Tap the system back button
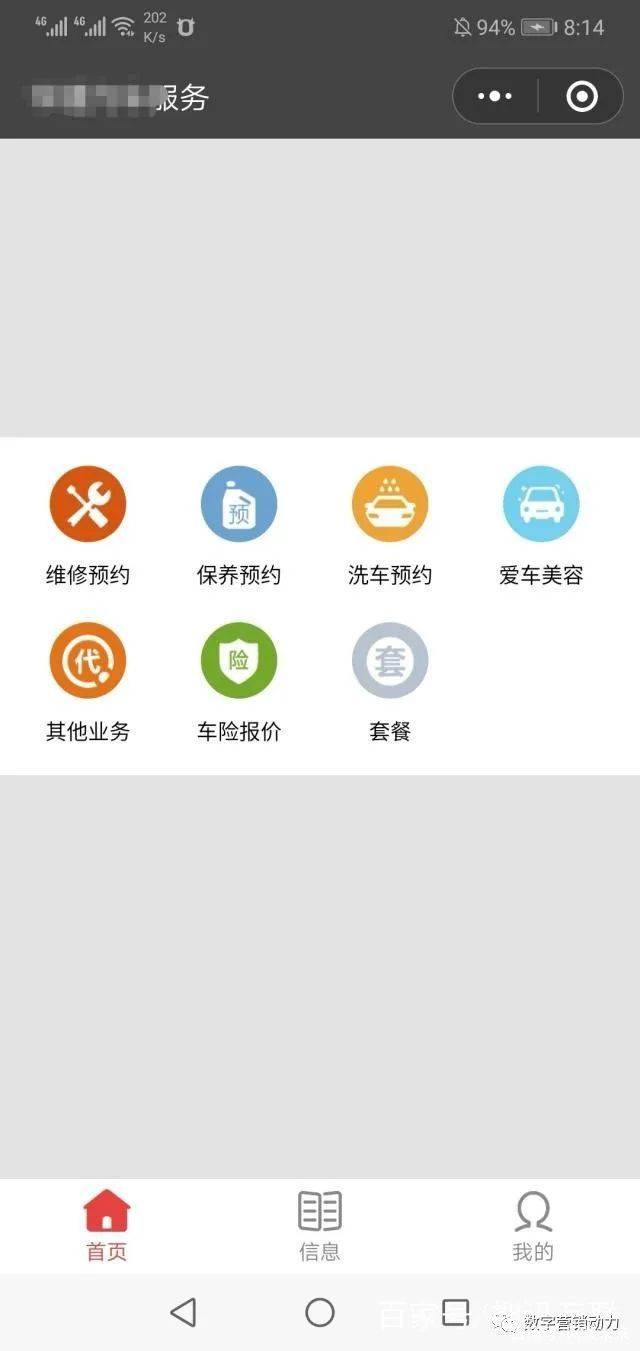The height and width of the screenshot is (1351, 640). click(x=183, y=1312)
